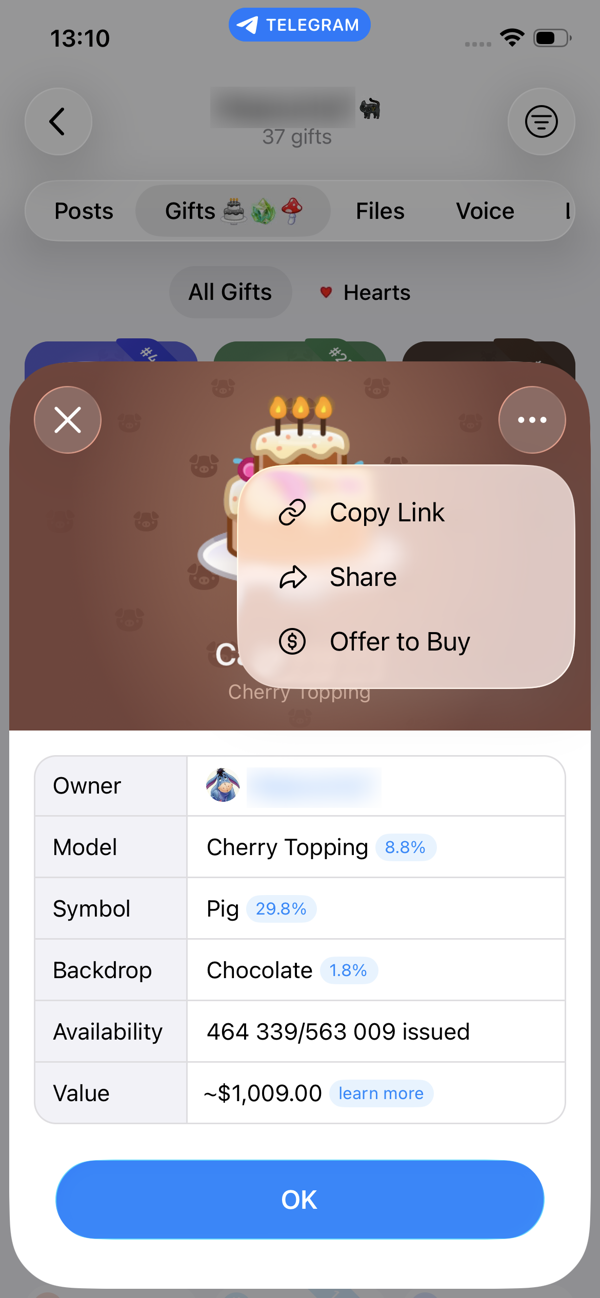Tap learn more next to Value
600x1298 pixels.
tap(380, 1093)
